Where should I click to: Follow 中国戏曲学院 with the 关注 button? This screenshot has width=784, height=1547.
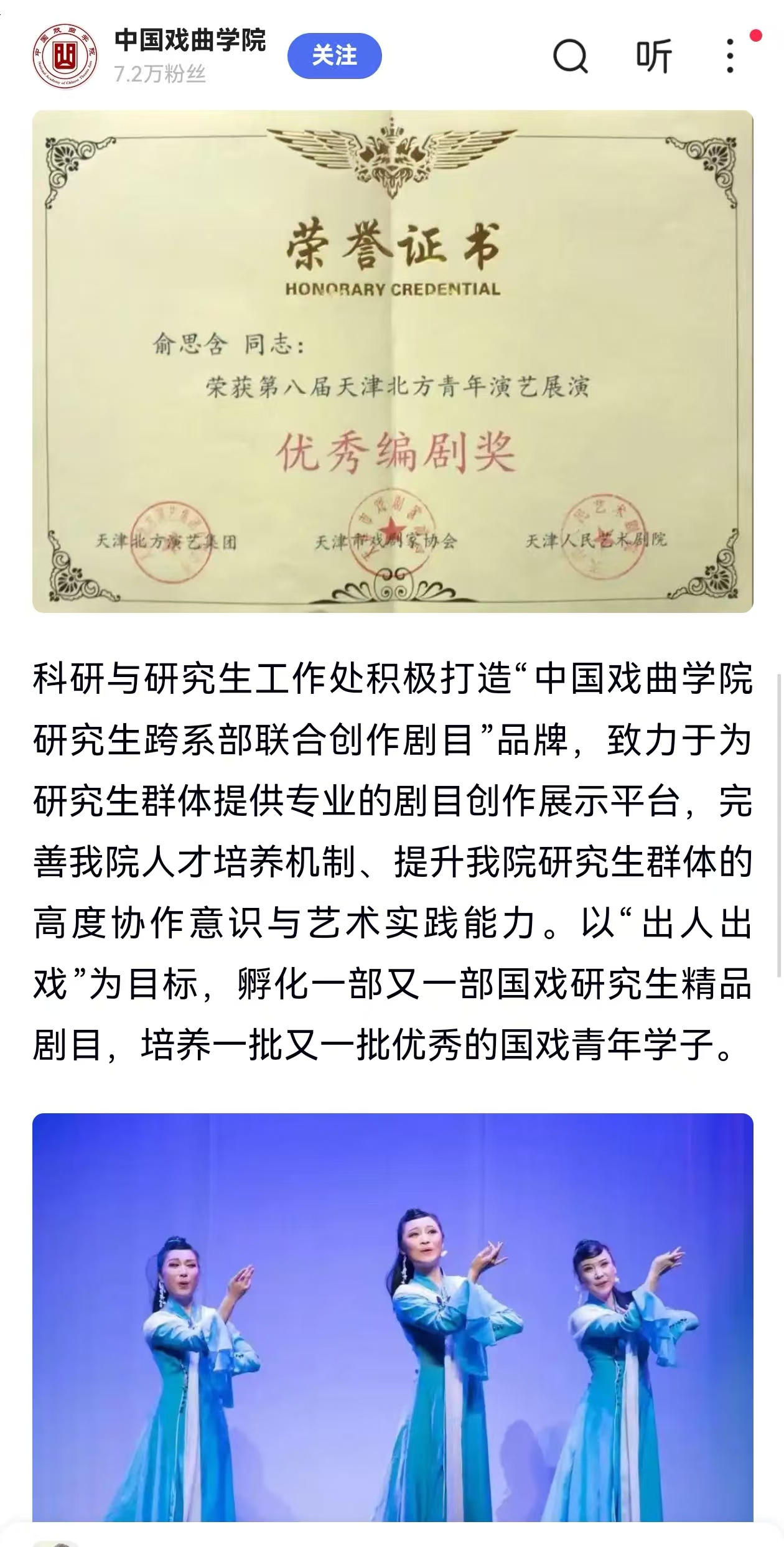(x=334, y=56)
